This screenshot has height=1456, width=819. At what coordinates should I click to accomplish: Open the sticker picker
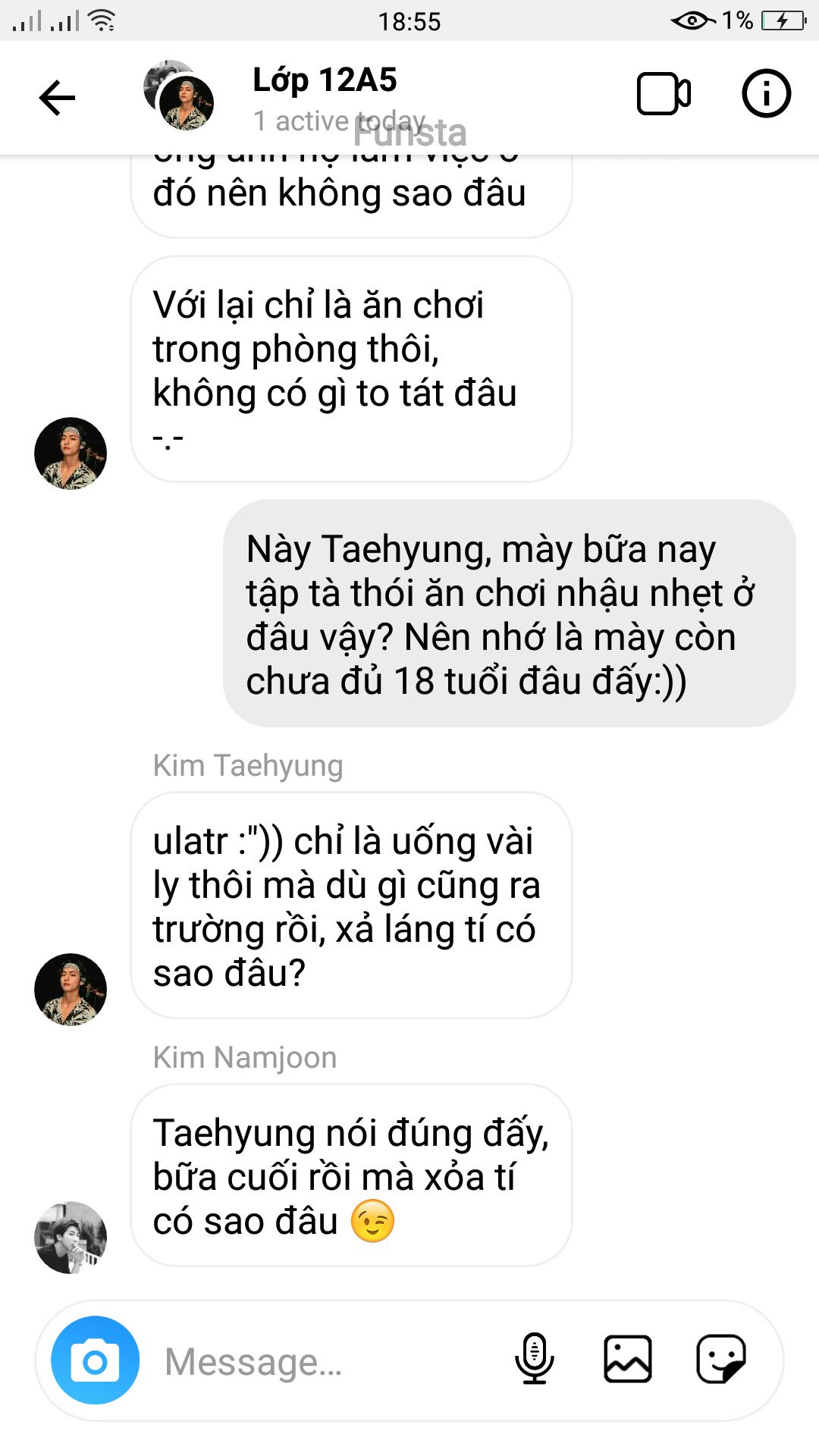click(x=720, y=1359)
